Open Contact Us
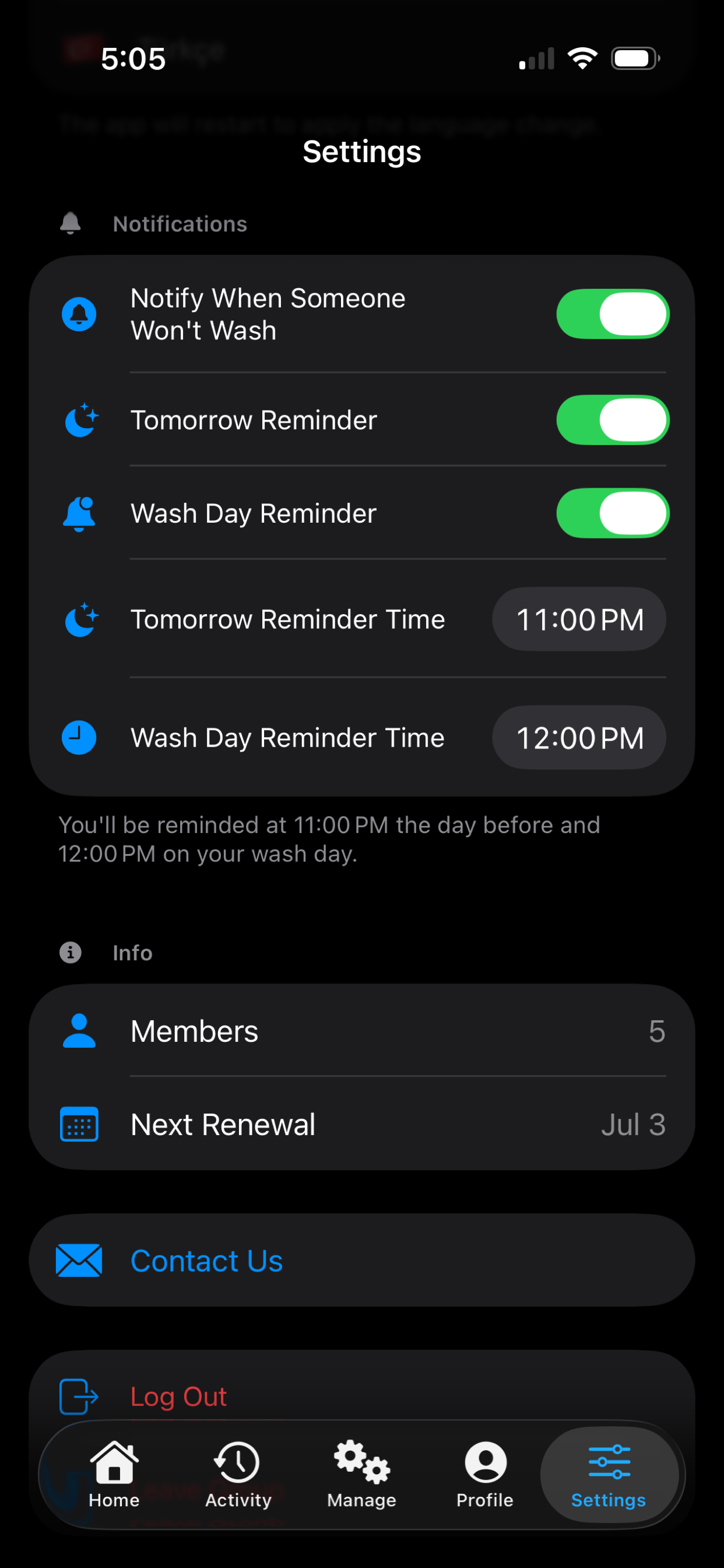Viewport: 724px width, 1568px height. point(362,1260)
